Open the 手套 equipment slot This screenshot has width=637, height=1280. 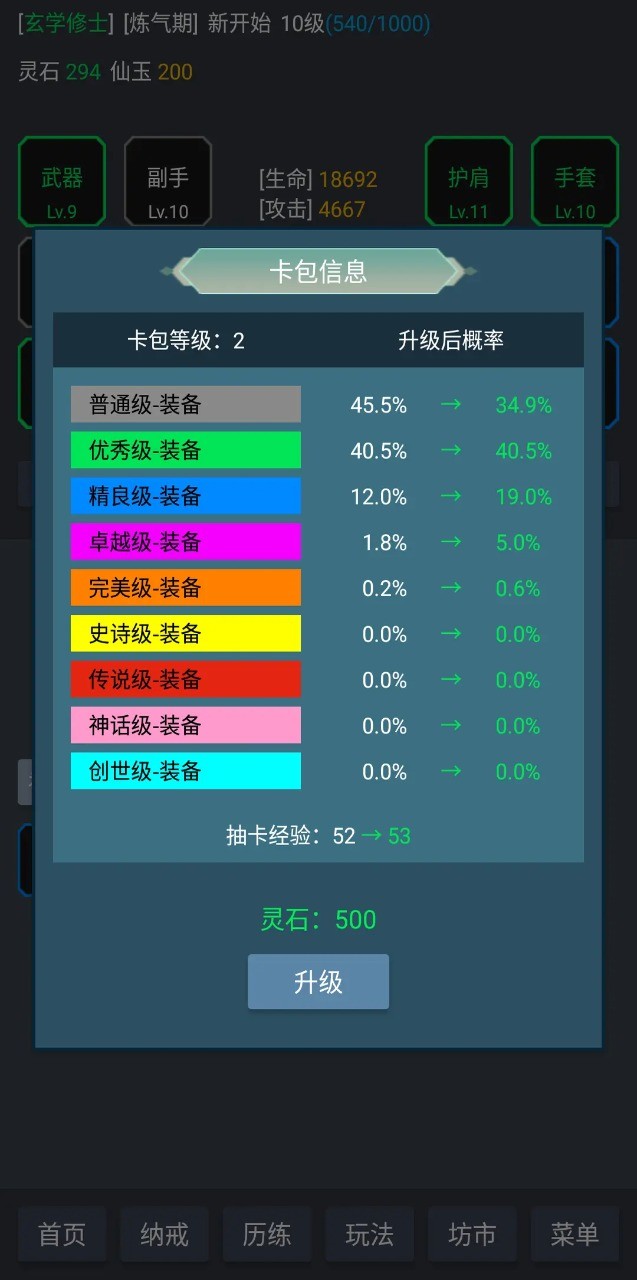pos(575,182)
